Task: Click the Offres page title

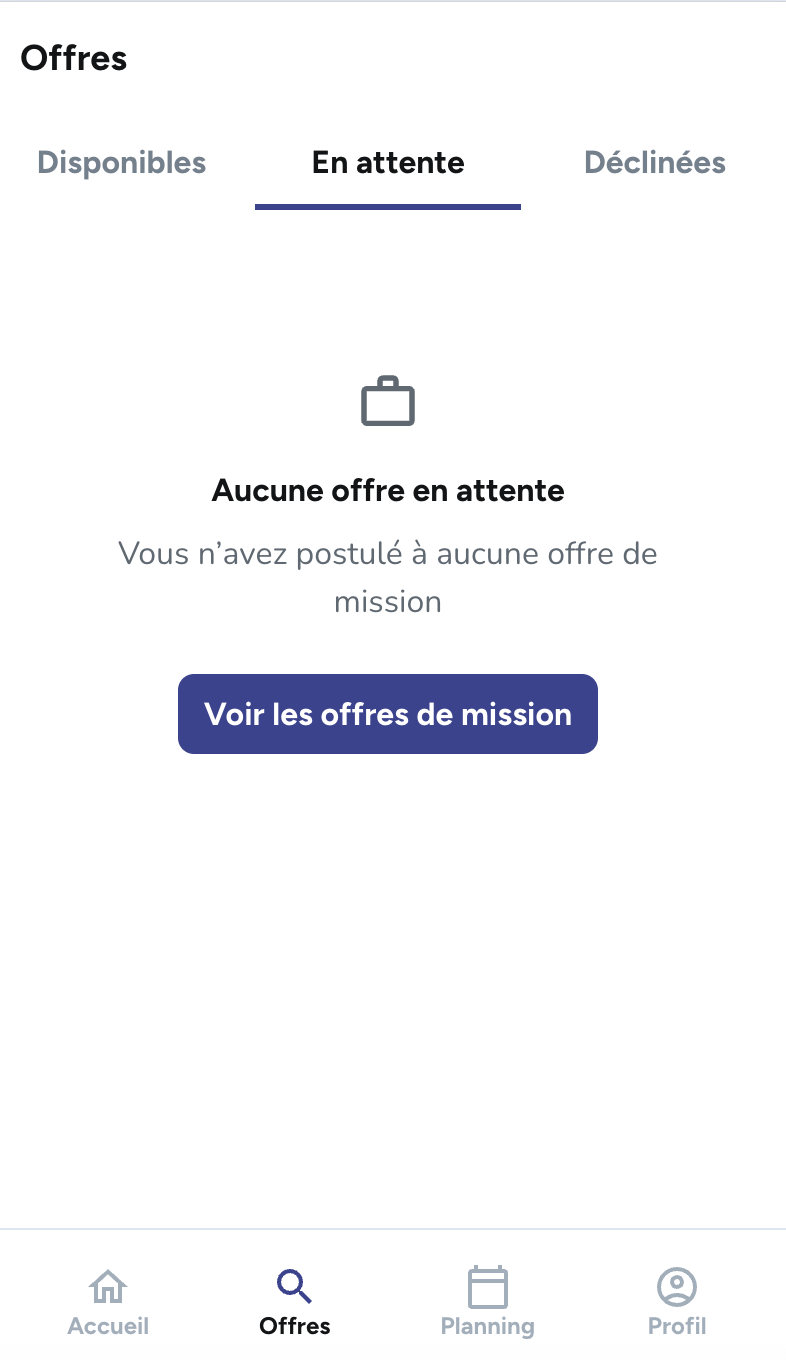Action: tap(74, 58)
